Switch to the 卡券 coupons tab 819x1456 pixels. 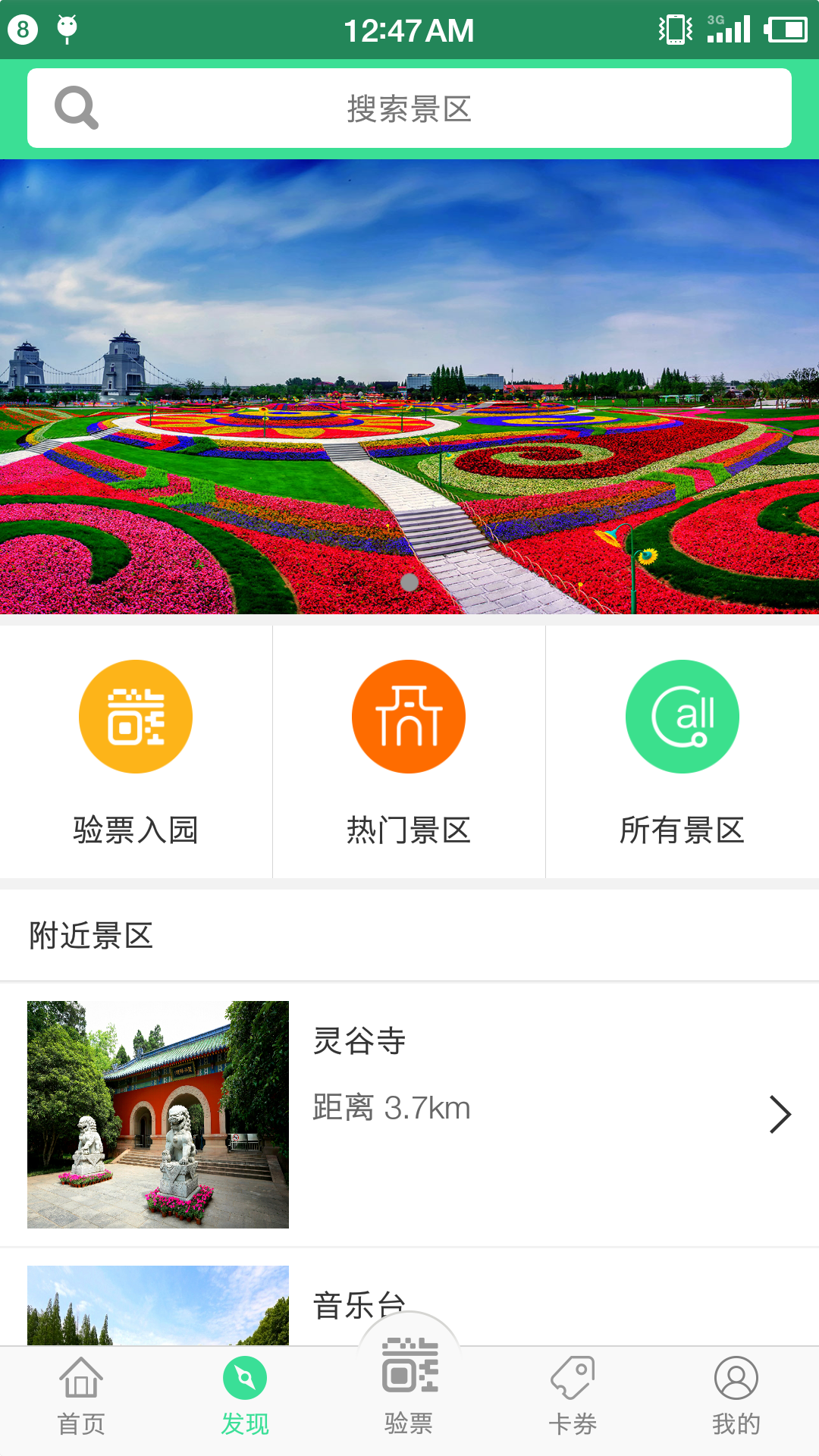point(573,1397)
